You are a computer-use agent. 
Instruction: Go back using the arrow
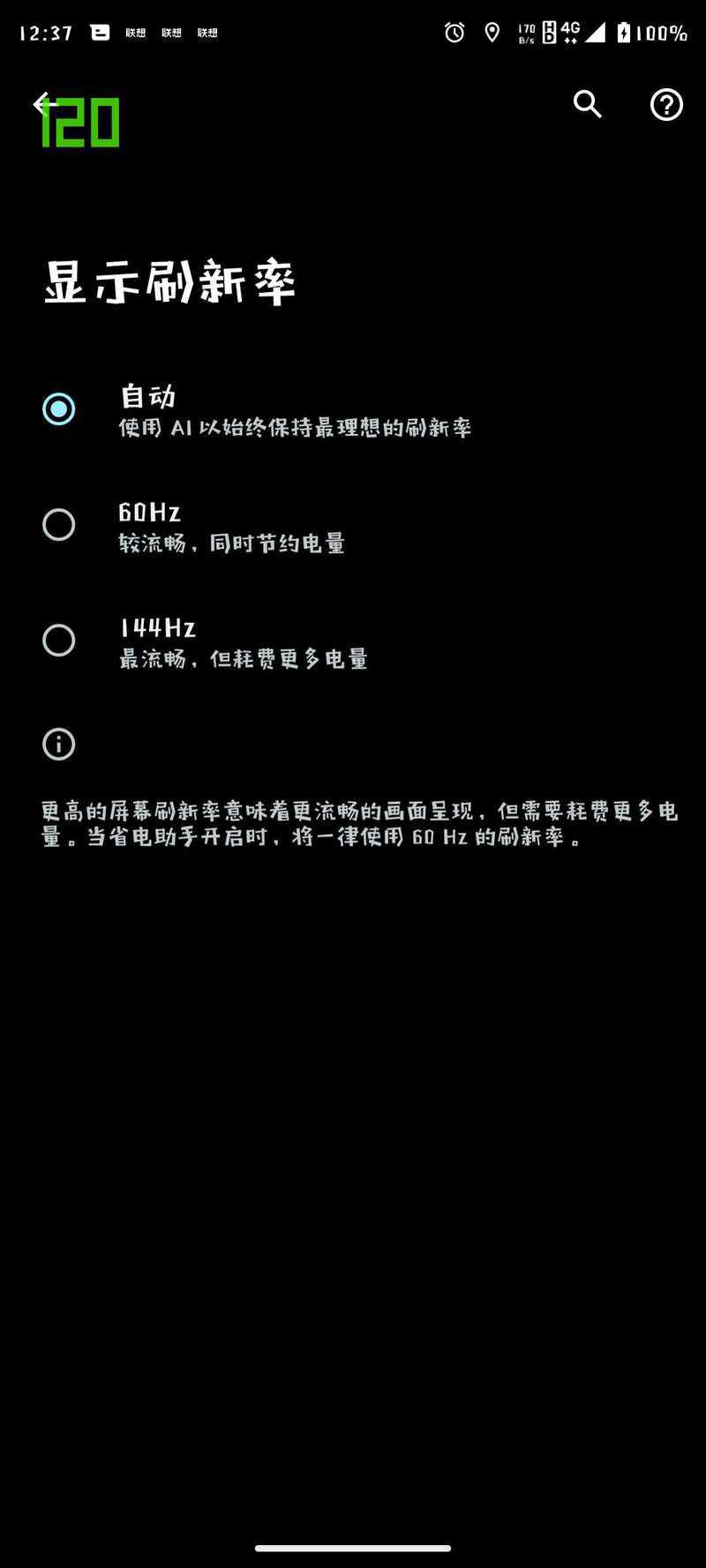point(44,104)
